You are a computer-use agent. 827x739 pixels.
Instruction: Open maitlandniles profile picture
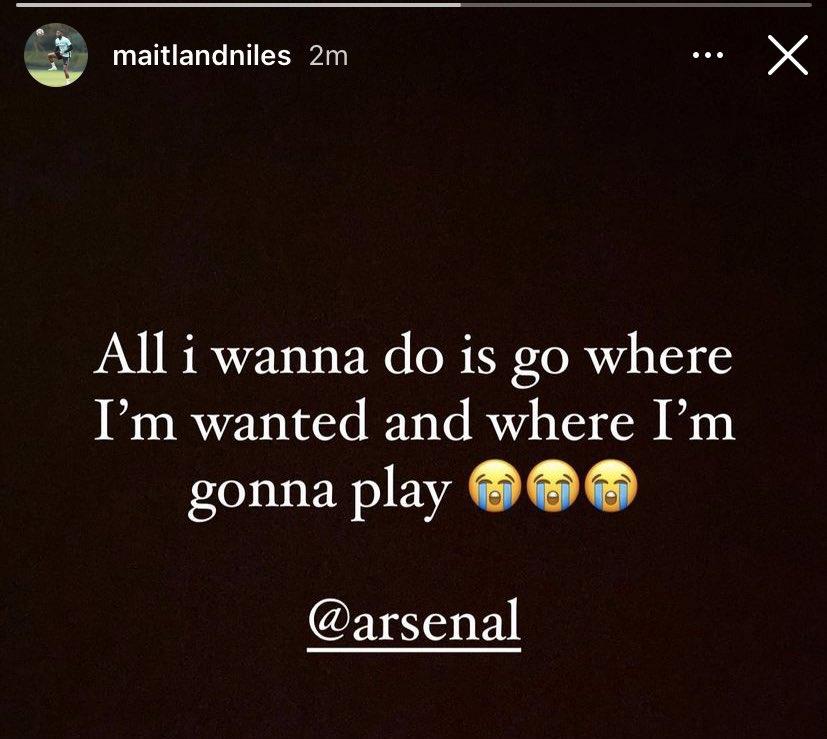point(56,56)
